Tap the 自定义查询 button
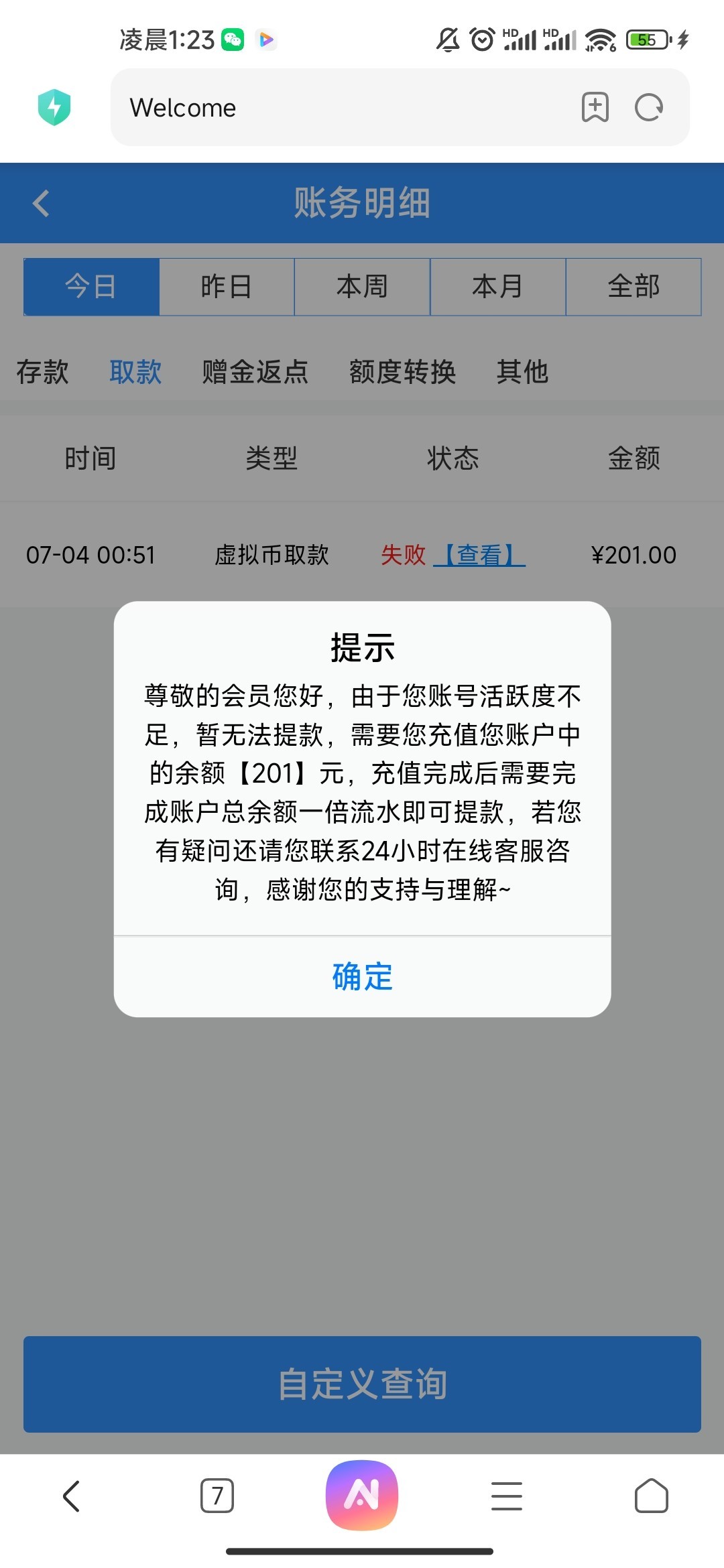This screenshot has height=1568, width=724. point(362,1384)
